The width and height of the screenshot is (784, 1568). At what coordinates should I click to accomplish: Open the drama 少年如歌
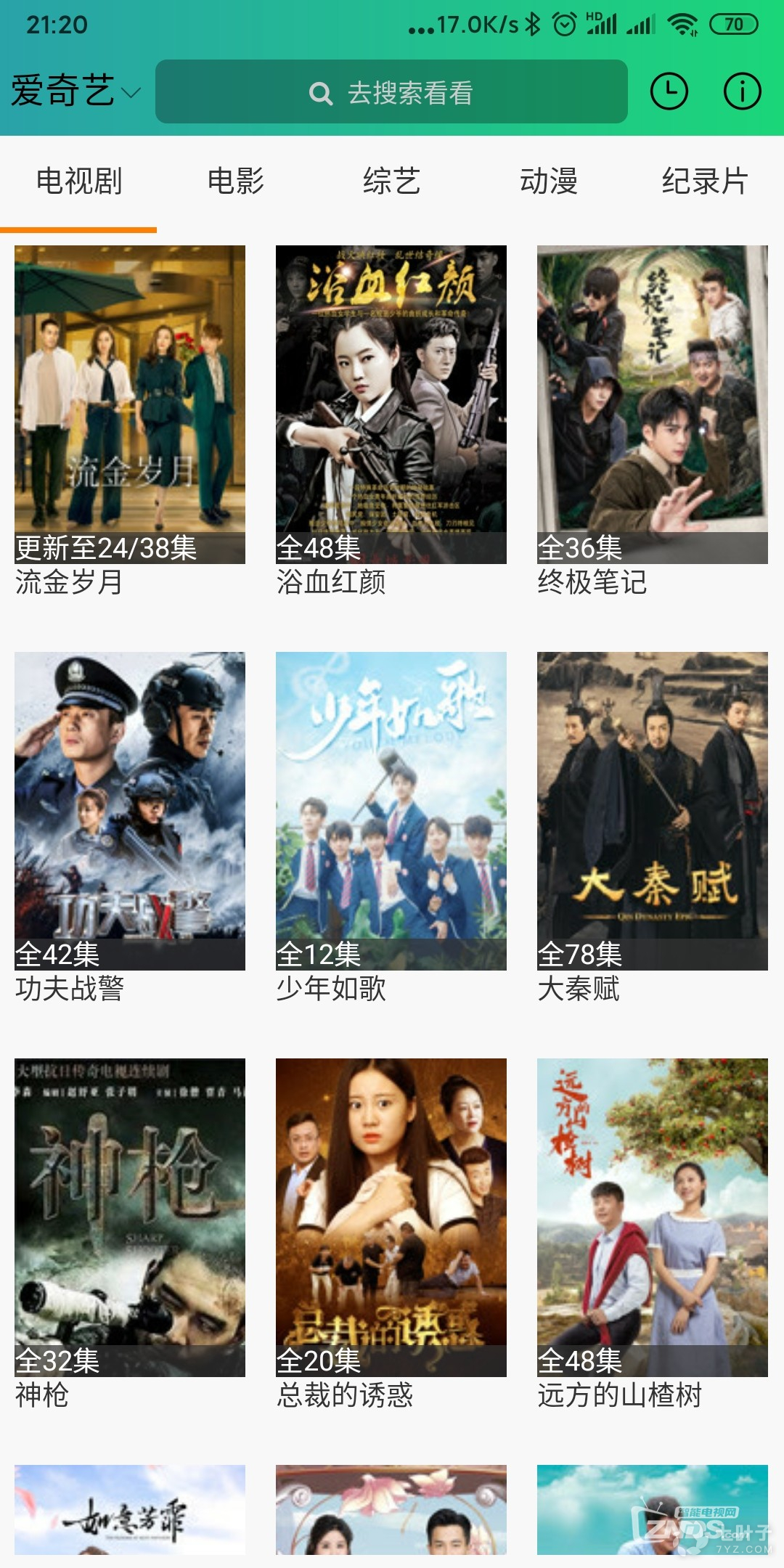click(x=391, y=810)
